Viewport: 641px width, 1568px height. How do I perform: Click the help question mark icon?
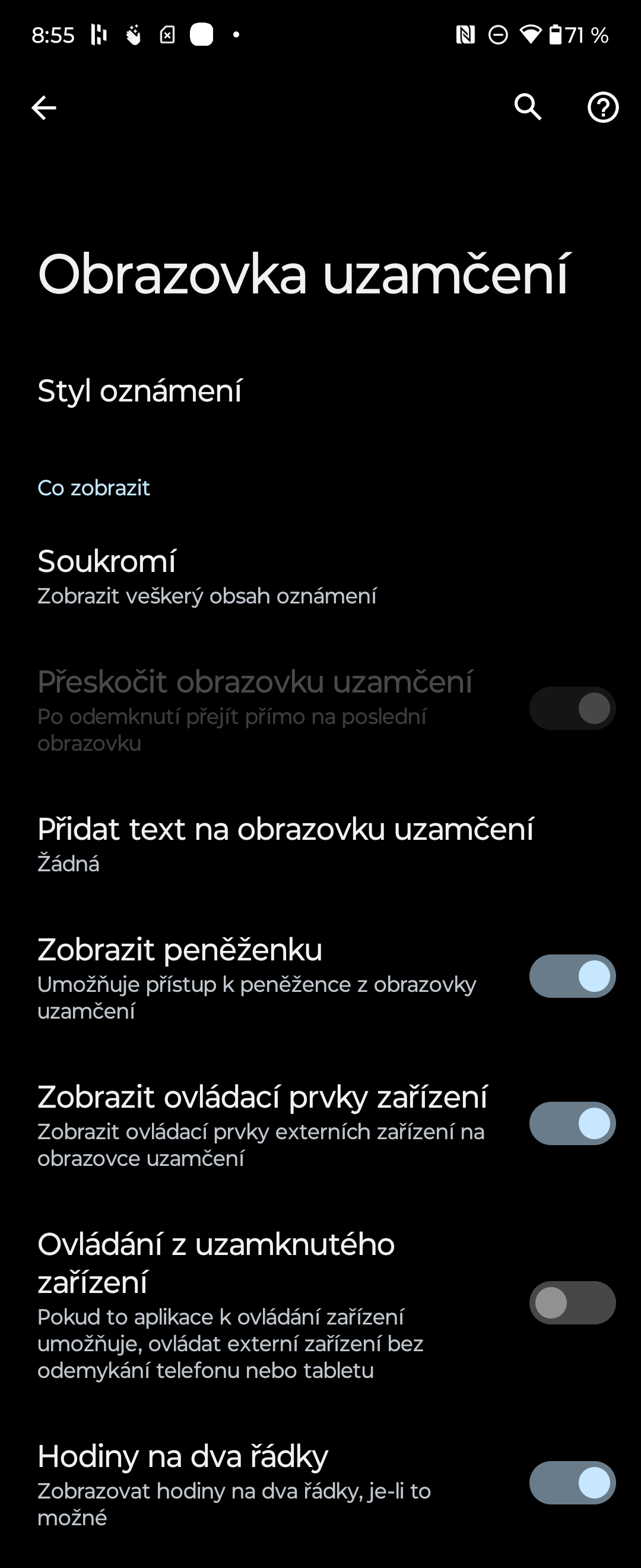602,108
